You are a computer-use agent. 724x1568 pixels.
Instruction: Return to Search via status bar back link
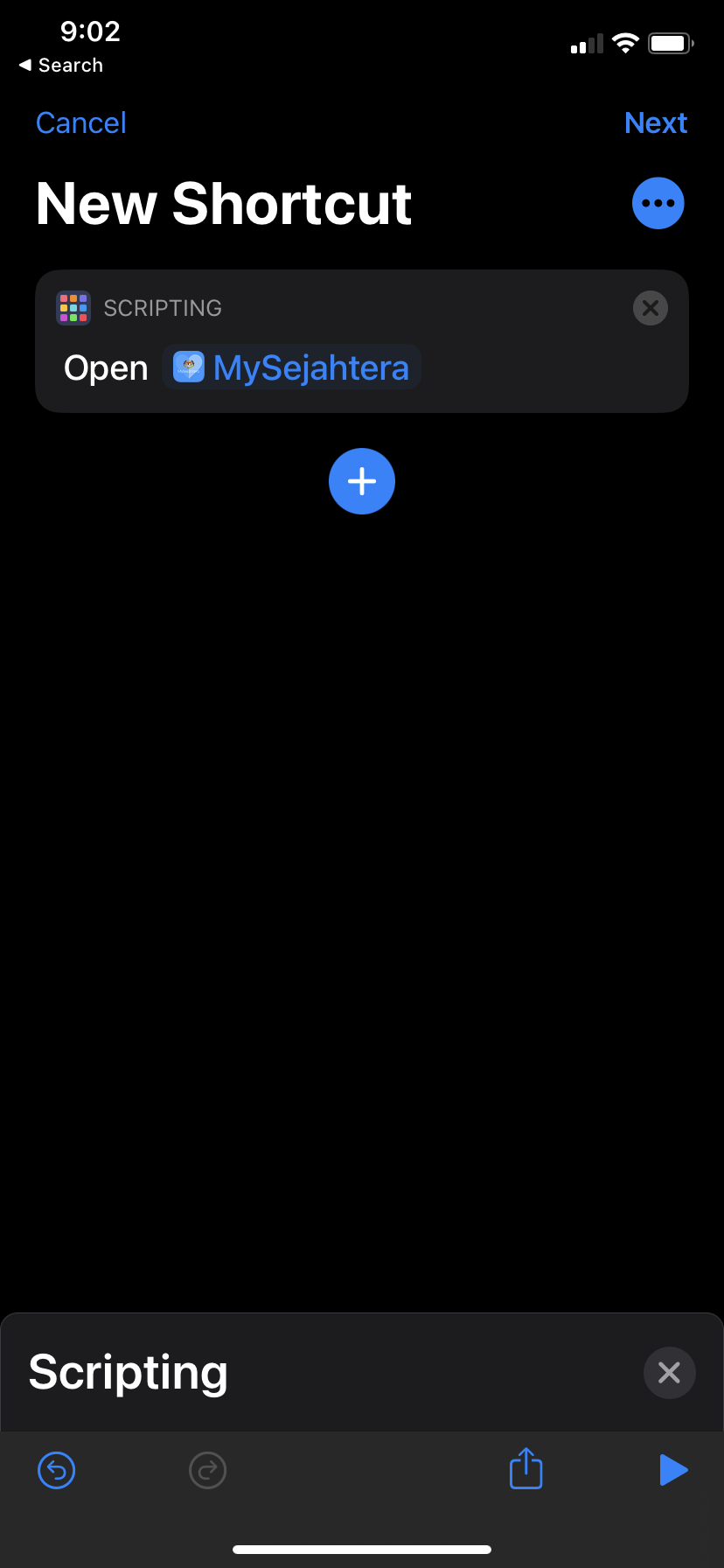[61, 66]
